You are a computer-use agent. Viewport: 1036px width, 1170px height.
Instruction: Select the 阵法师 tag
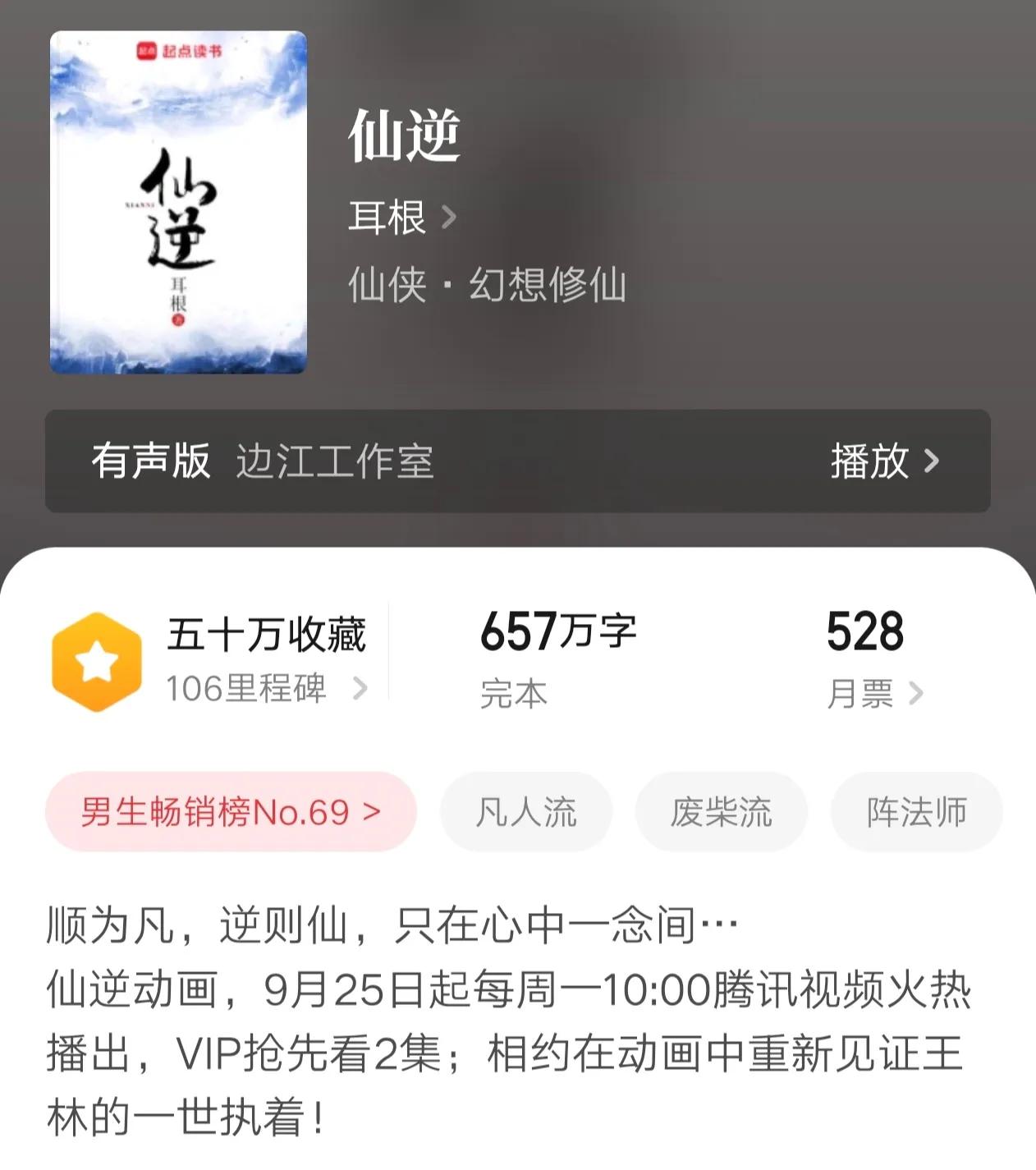pos(916,812)
